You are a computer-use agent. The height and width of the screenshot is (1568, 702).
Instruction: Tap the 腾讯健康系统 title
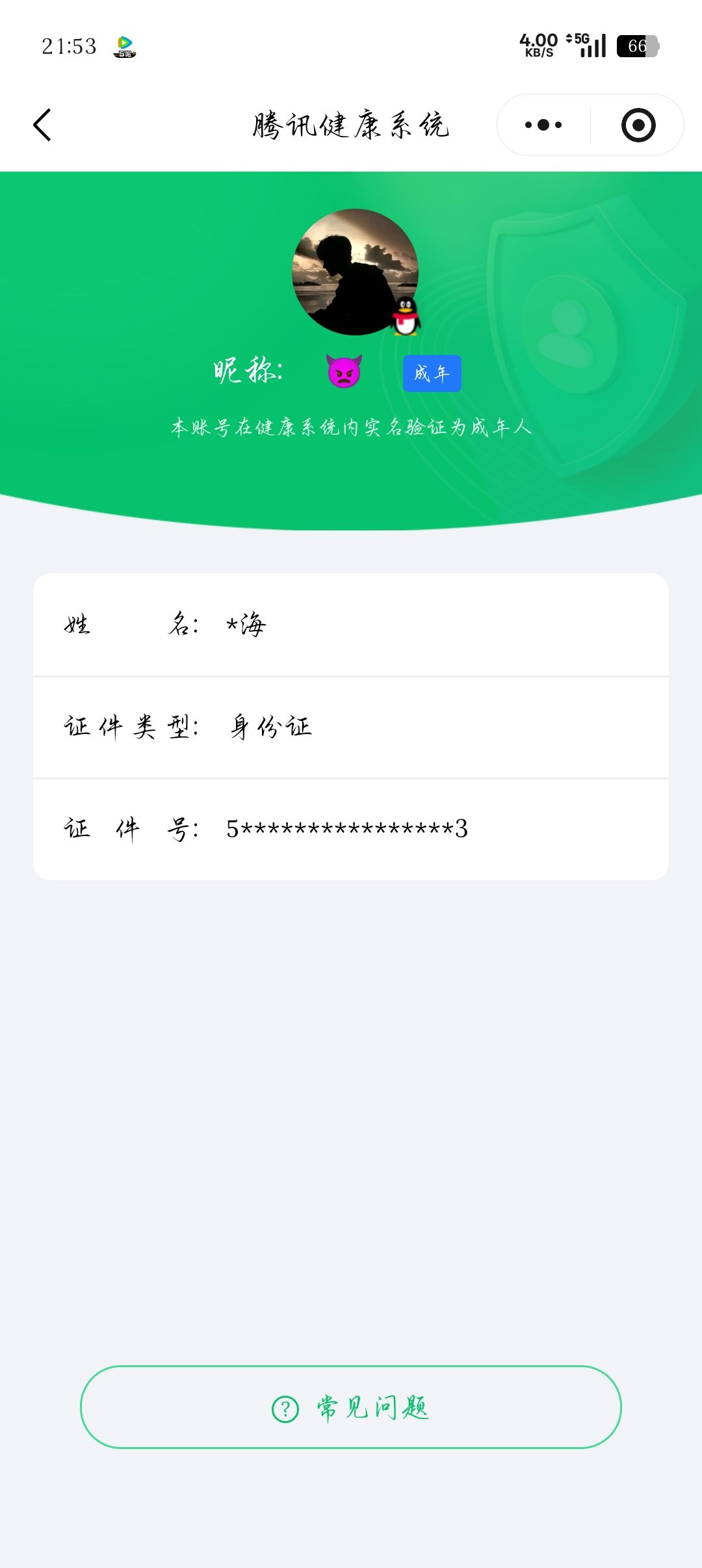(351, 125)
